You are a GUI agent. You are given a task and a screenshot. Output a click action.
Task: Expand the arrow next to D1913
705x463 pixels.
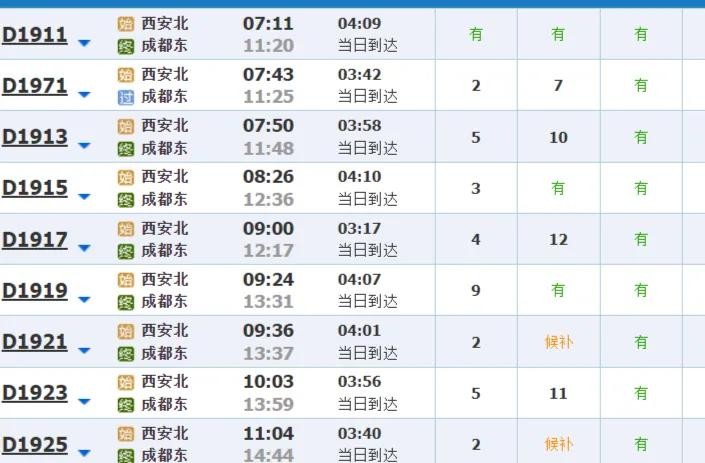[84, 145]
